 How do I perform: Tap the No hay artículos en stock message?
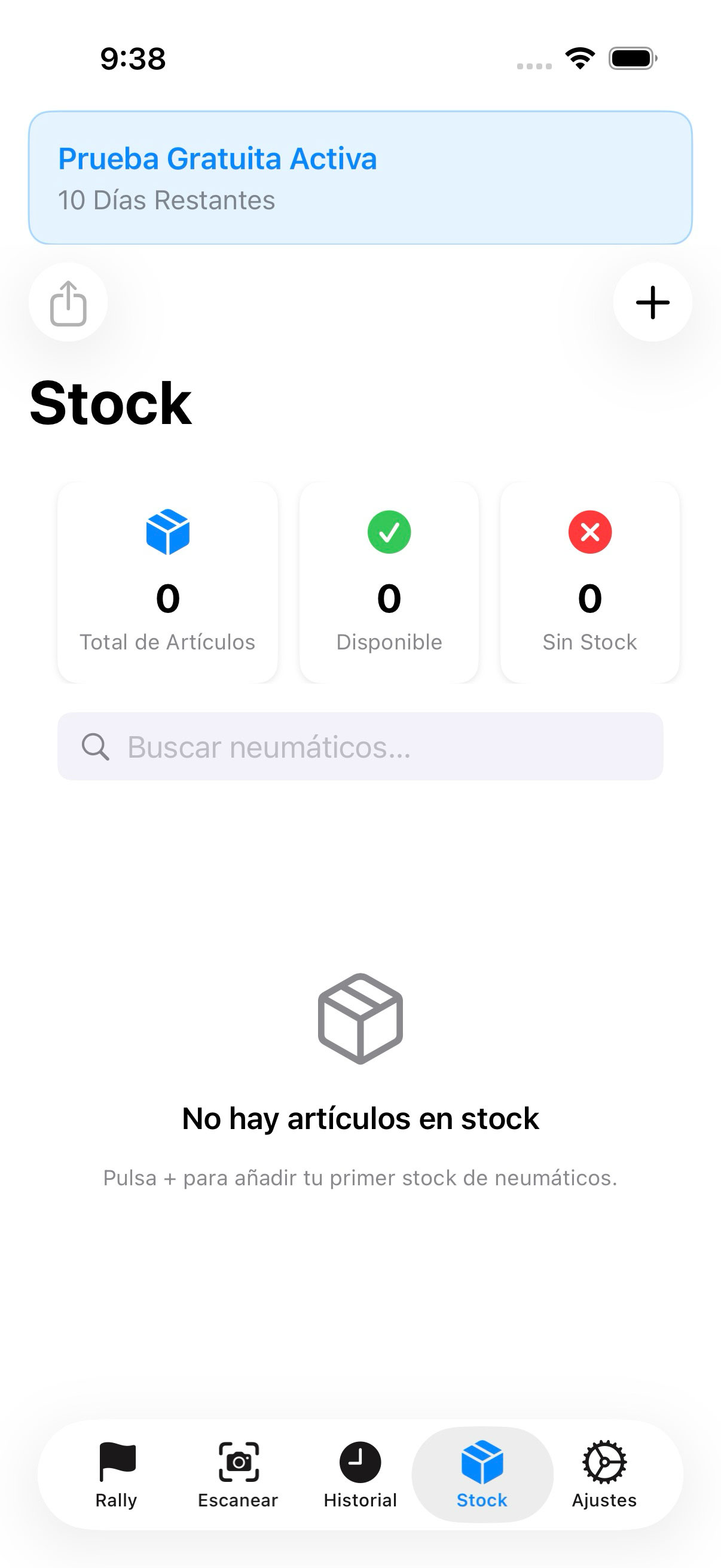[x=360, y=1118]
